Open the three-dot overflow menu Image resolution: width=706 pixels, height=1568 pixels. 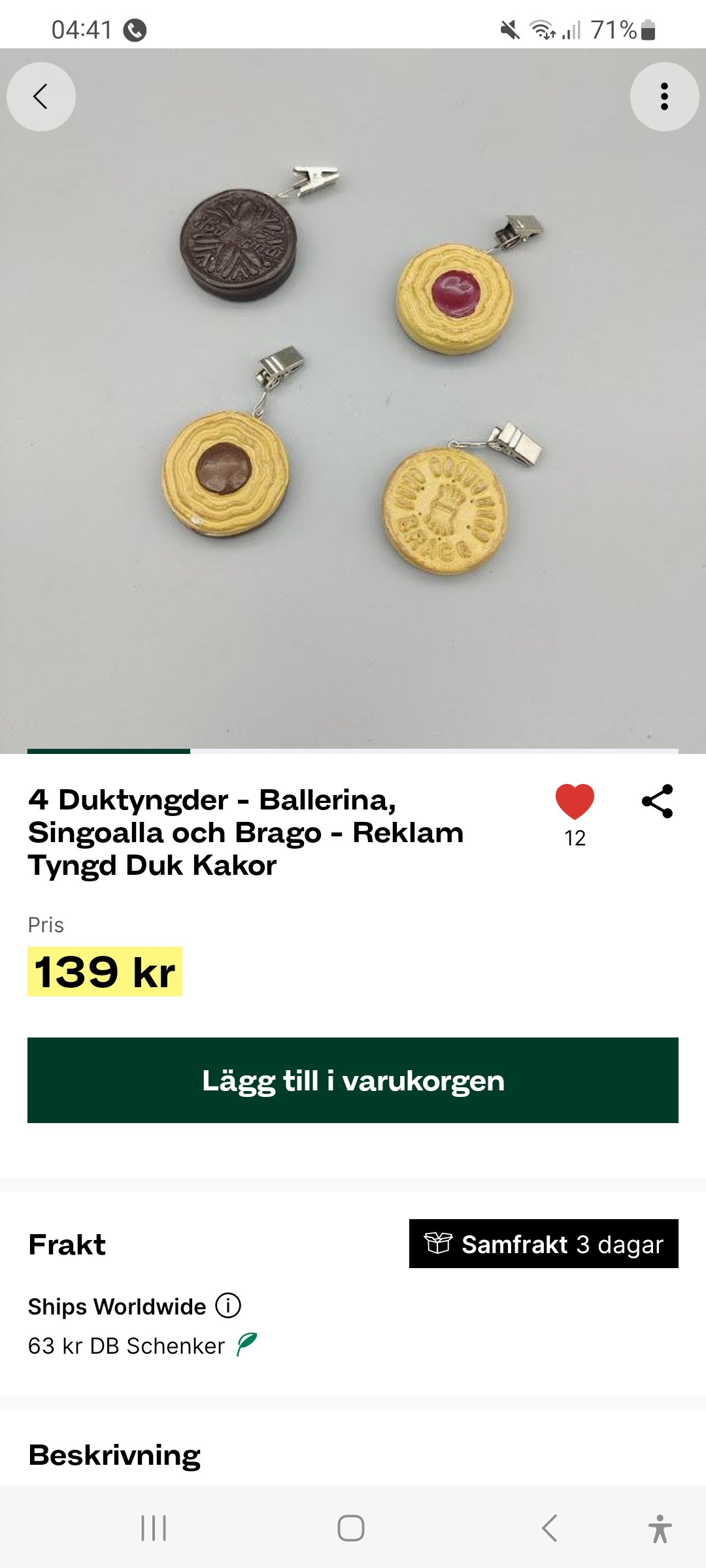(664, 97)
